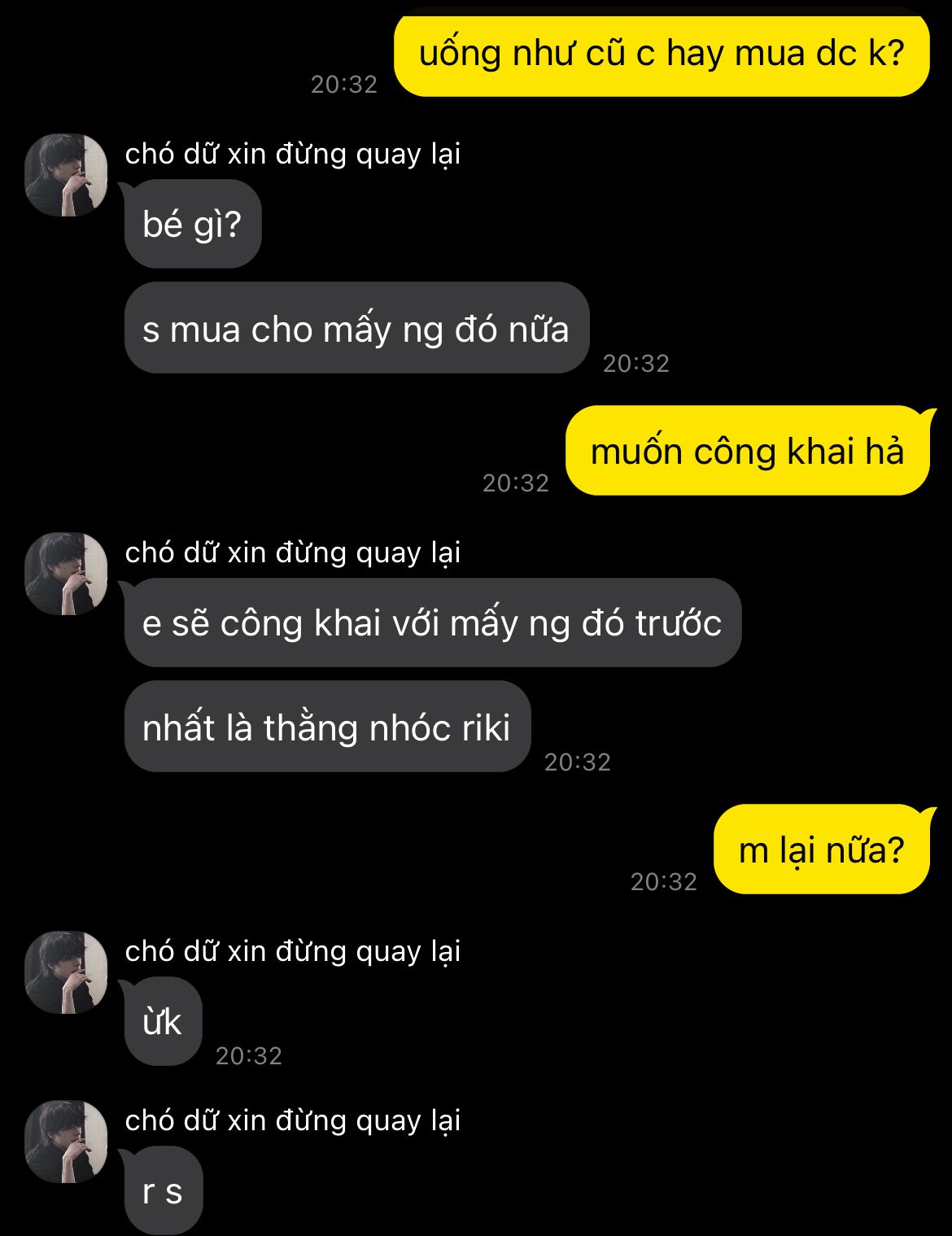View profile from avatar beside 'ừk' message
This screenshot has height=1236, width=952.
pos(66,972)
